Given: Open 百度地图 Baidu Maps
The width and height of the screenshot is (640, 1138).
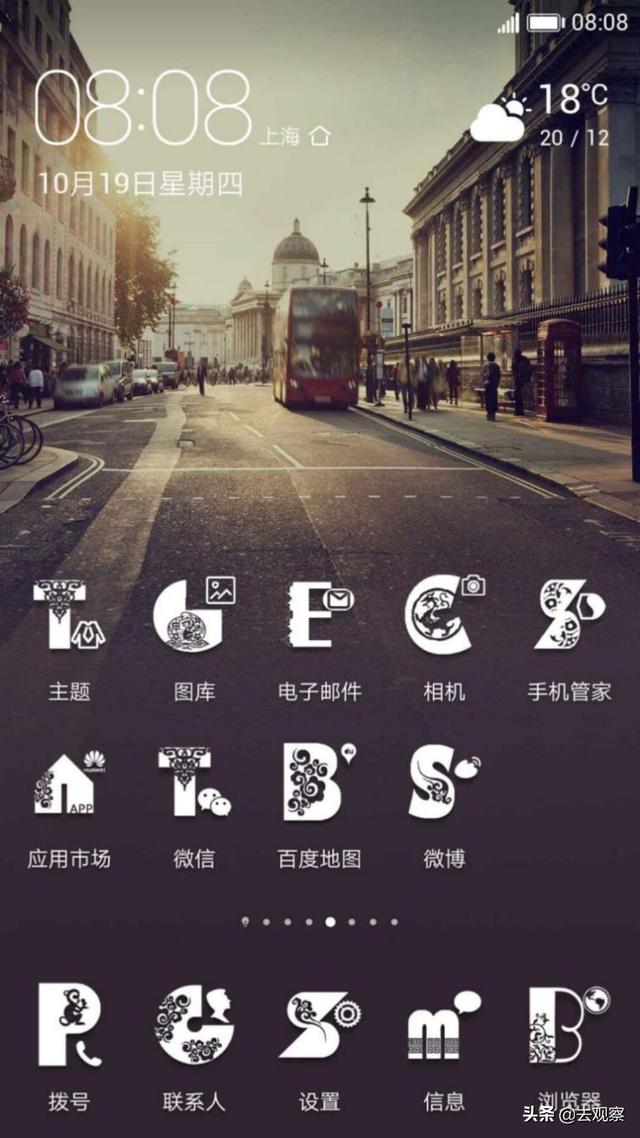Looking at the screenshot, I should point(319,783).
